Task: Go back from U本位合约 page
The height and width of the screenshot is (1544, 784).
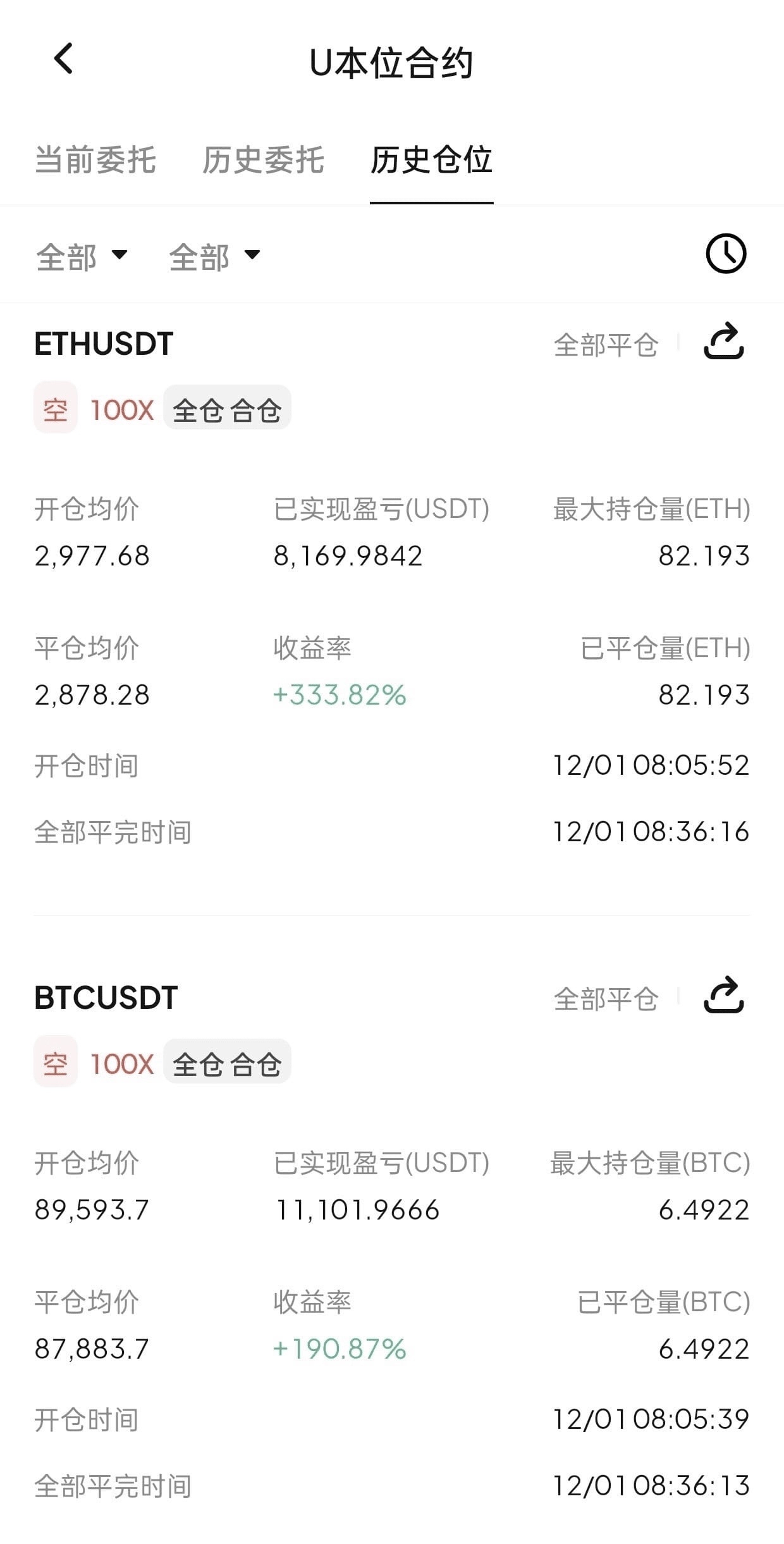Action: point(63,59)
